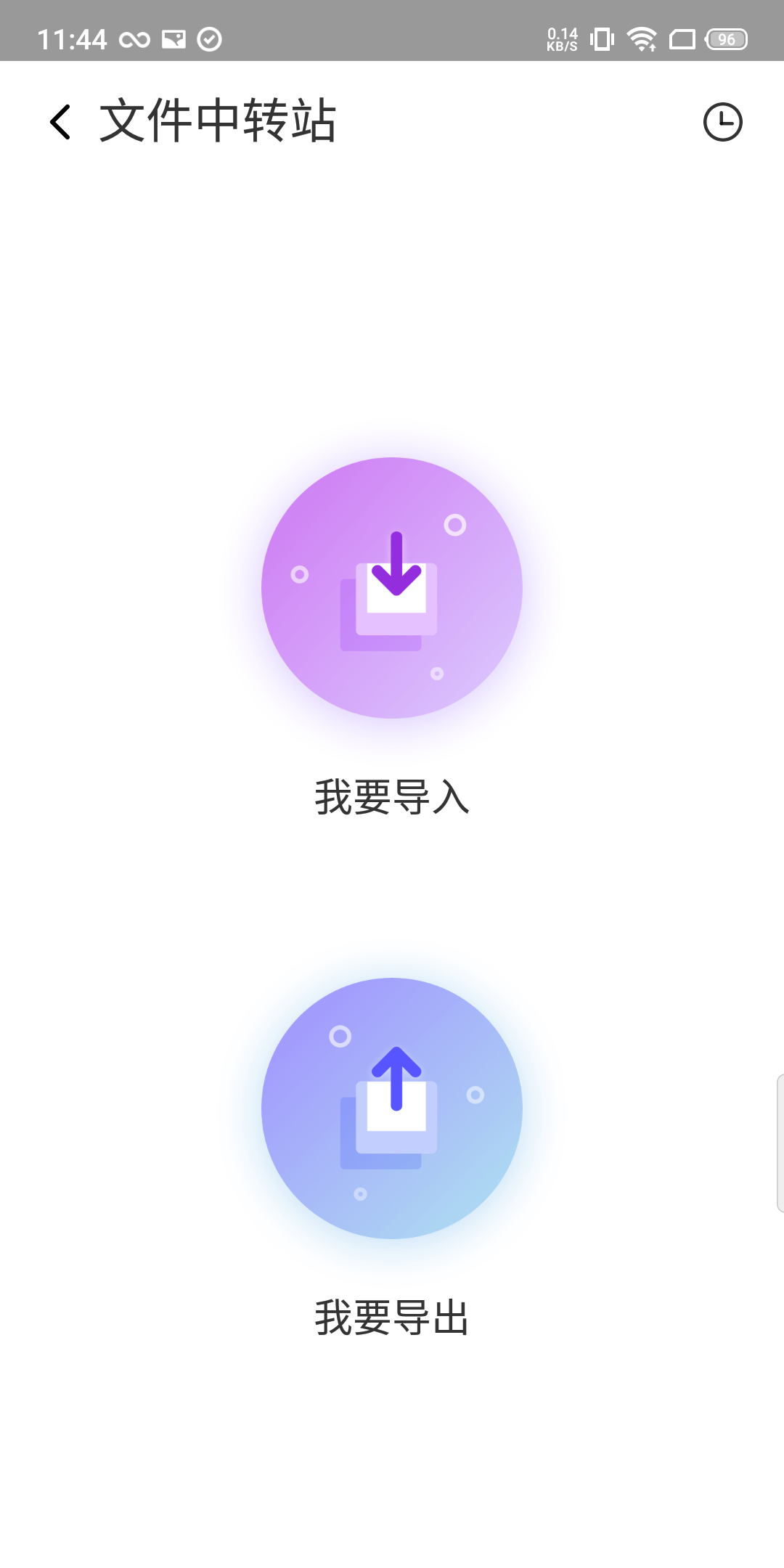
Task: Select the blue 我要导出 export button
Action: [392, 1108]
